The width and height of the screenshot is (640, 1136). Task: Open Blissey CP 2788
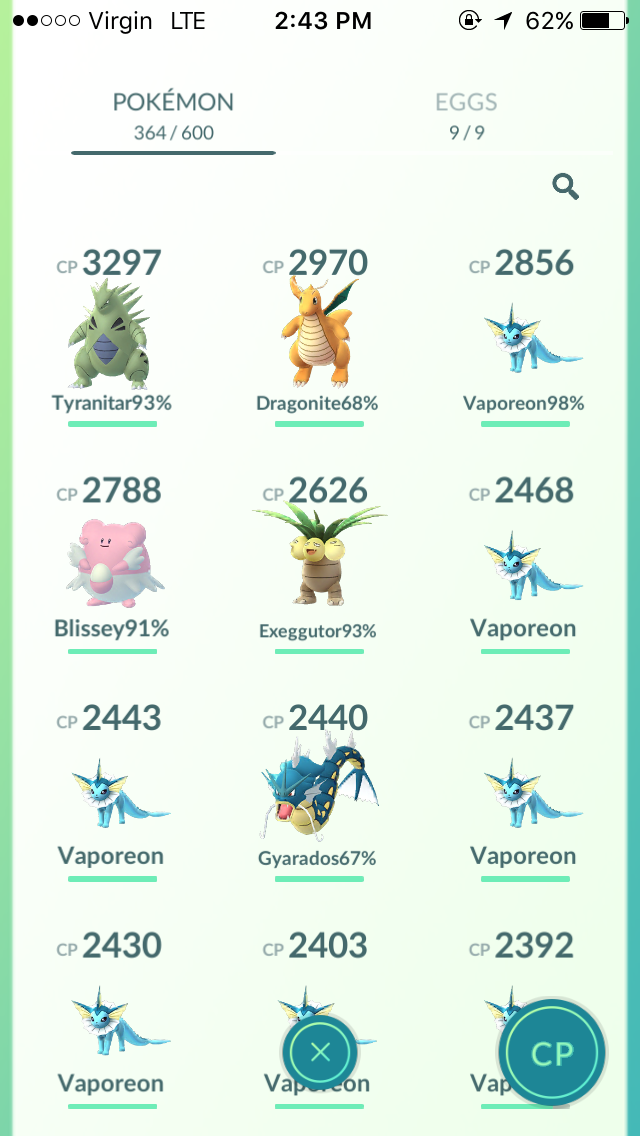(112, 563)
